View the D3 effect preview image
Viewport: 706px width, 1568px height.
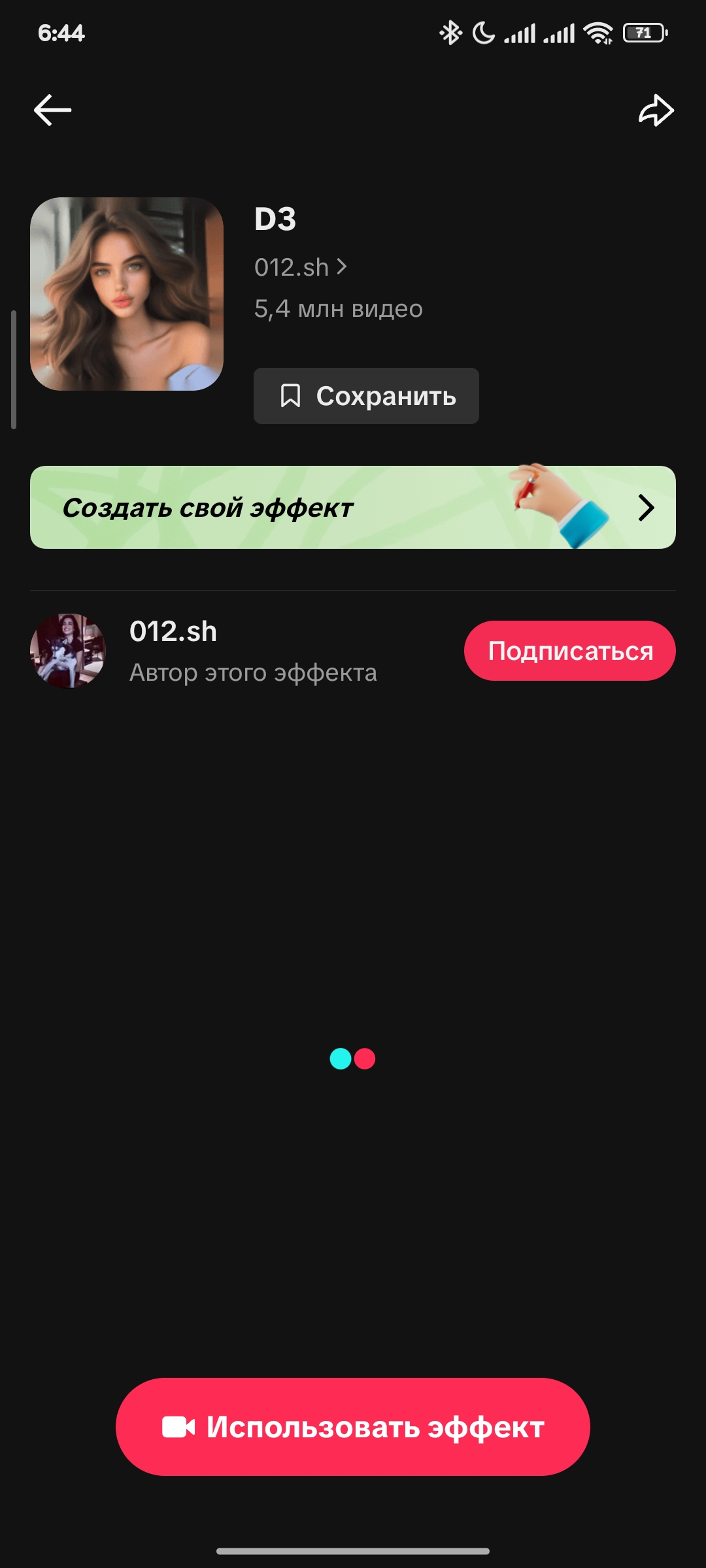(x=127, y=294)
